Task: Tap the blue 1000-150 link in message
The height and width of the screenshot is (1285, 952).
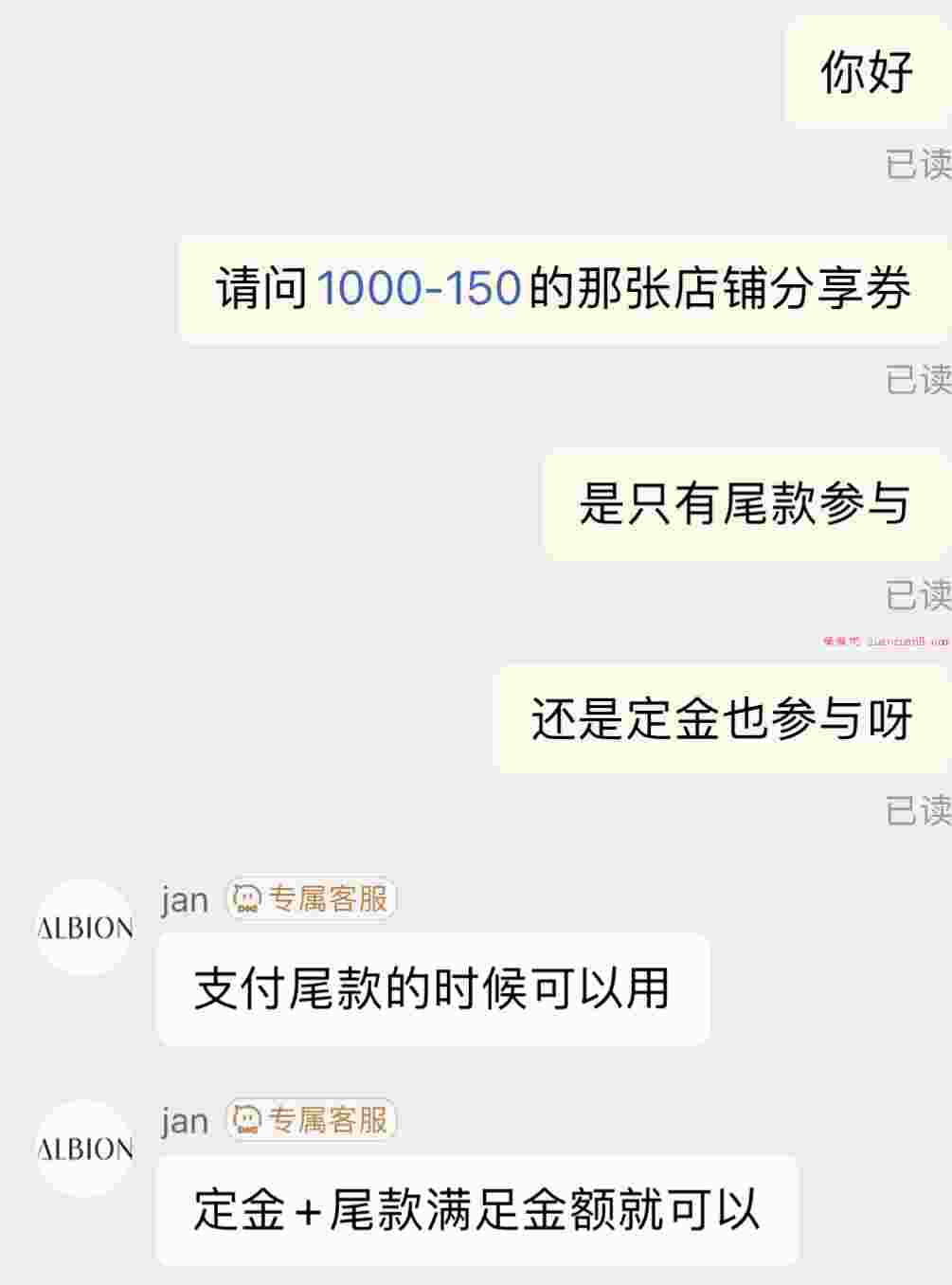Action: [418, 289]
